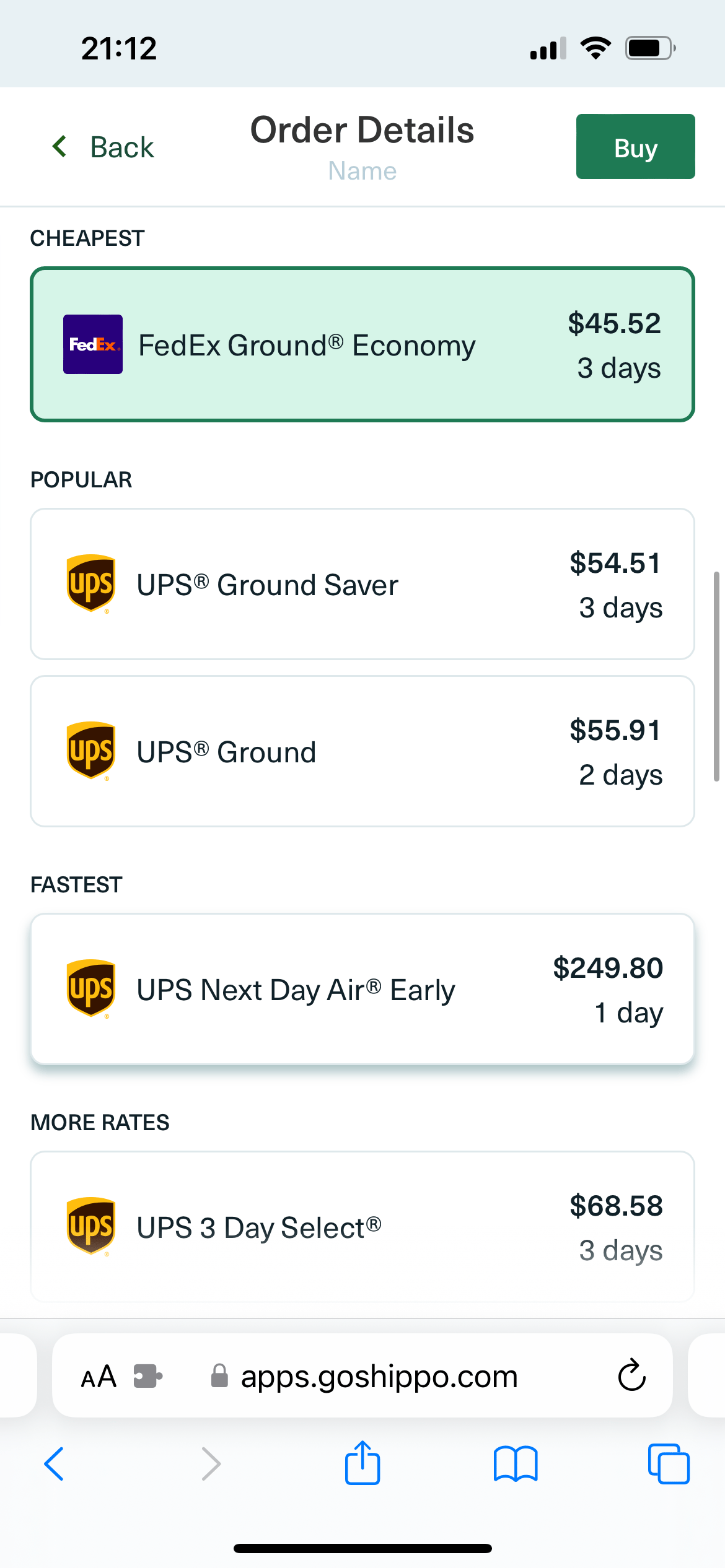Choose UPS Ground Saver at $54.51
The width and height of the screenshot is (725, 1568).
[x=362, y=585]
